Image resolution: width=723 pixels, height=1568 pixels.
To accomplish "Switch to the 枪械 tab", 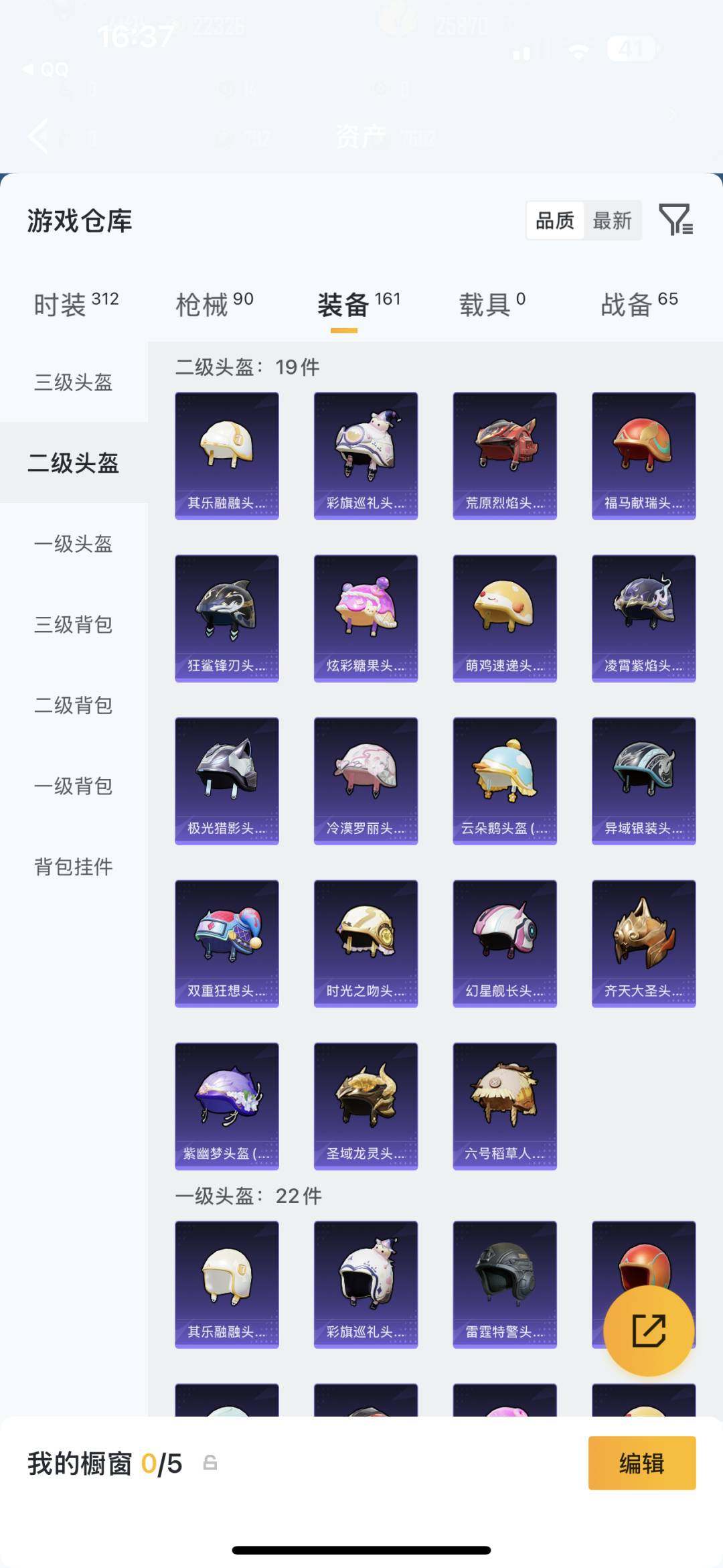I will click(214, 304).
